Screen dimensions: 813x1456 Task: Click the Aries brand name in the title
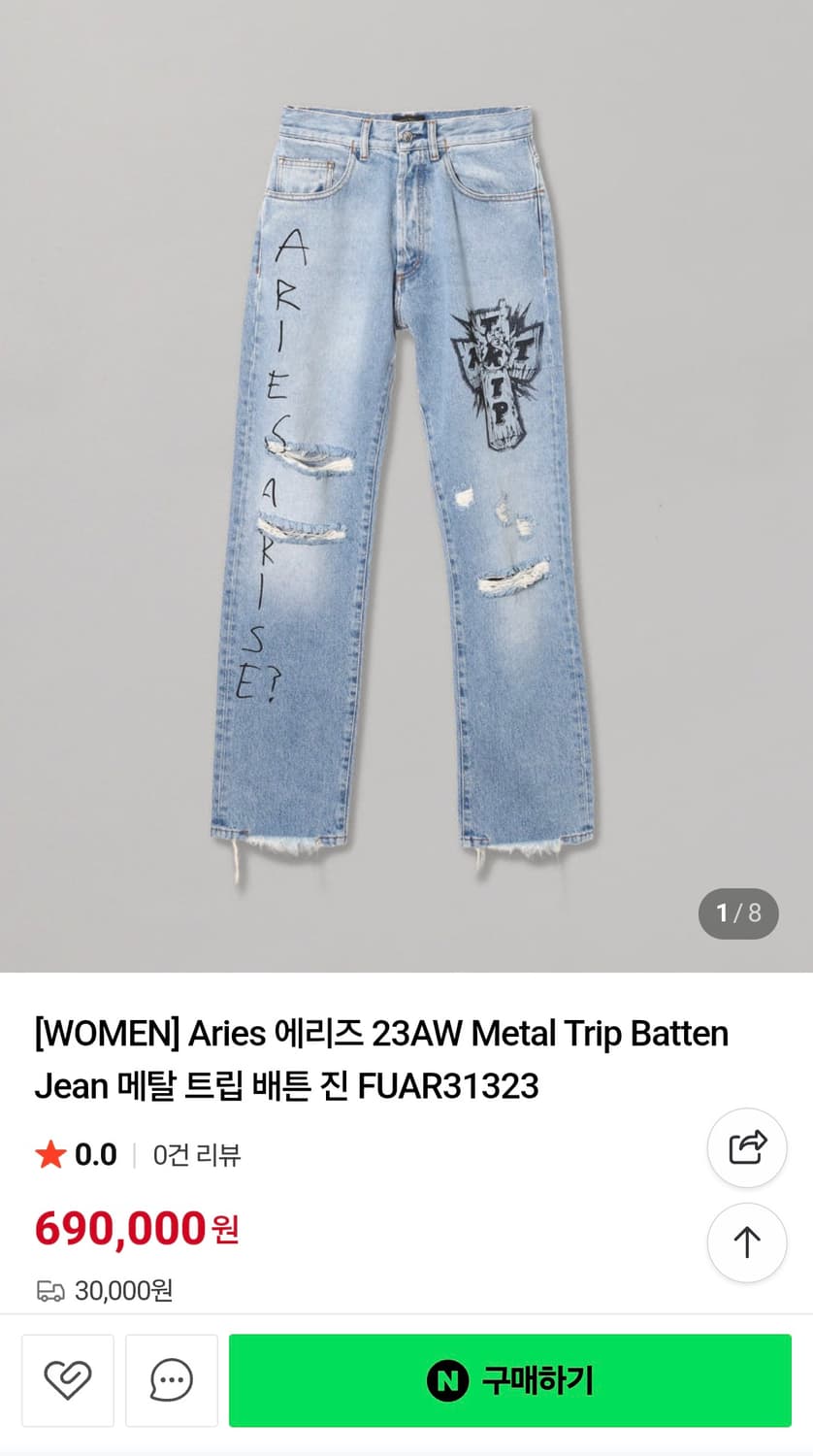[x=226, y=1035]
